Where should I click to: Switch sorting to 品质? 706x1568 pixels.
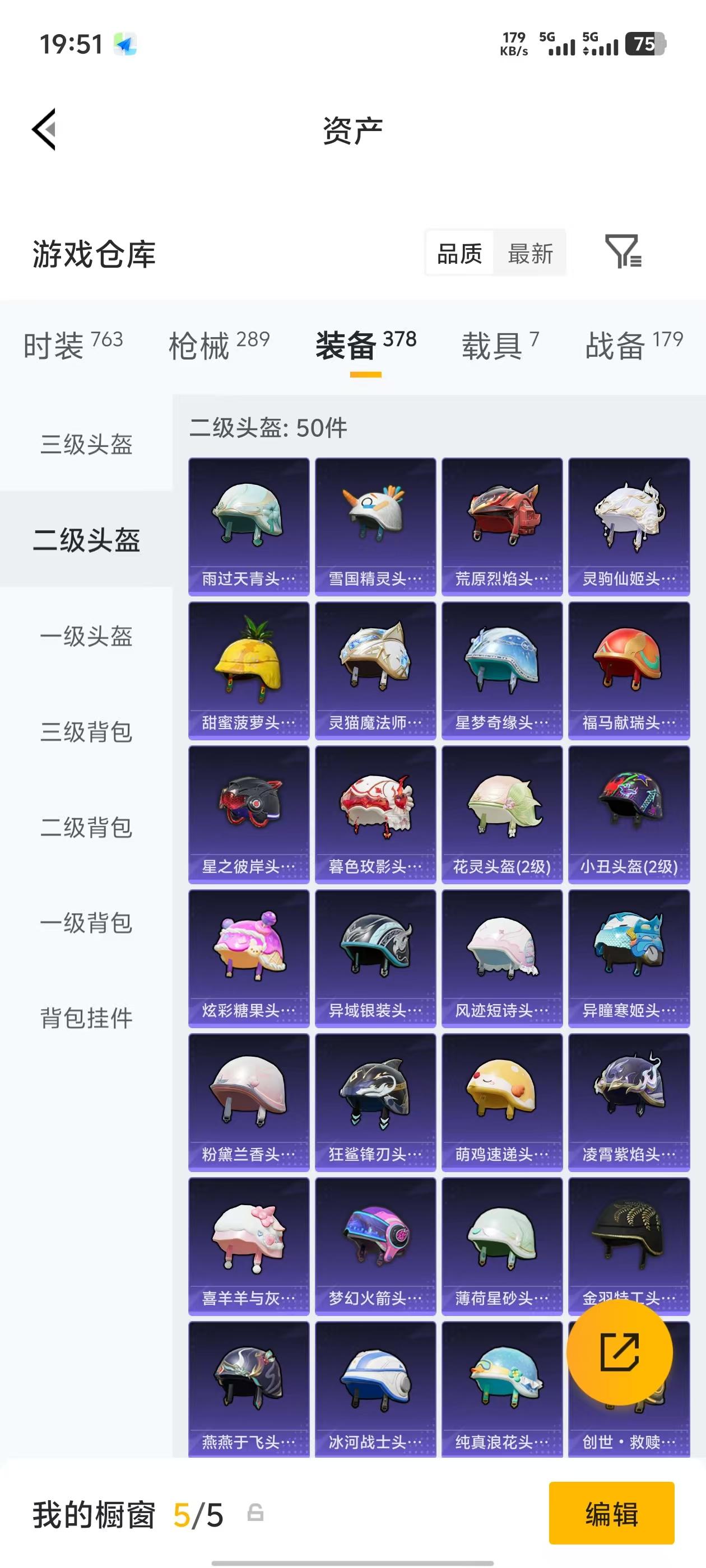[x=460, y=254]
